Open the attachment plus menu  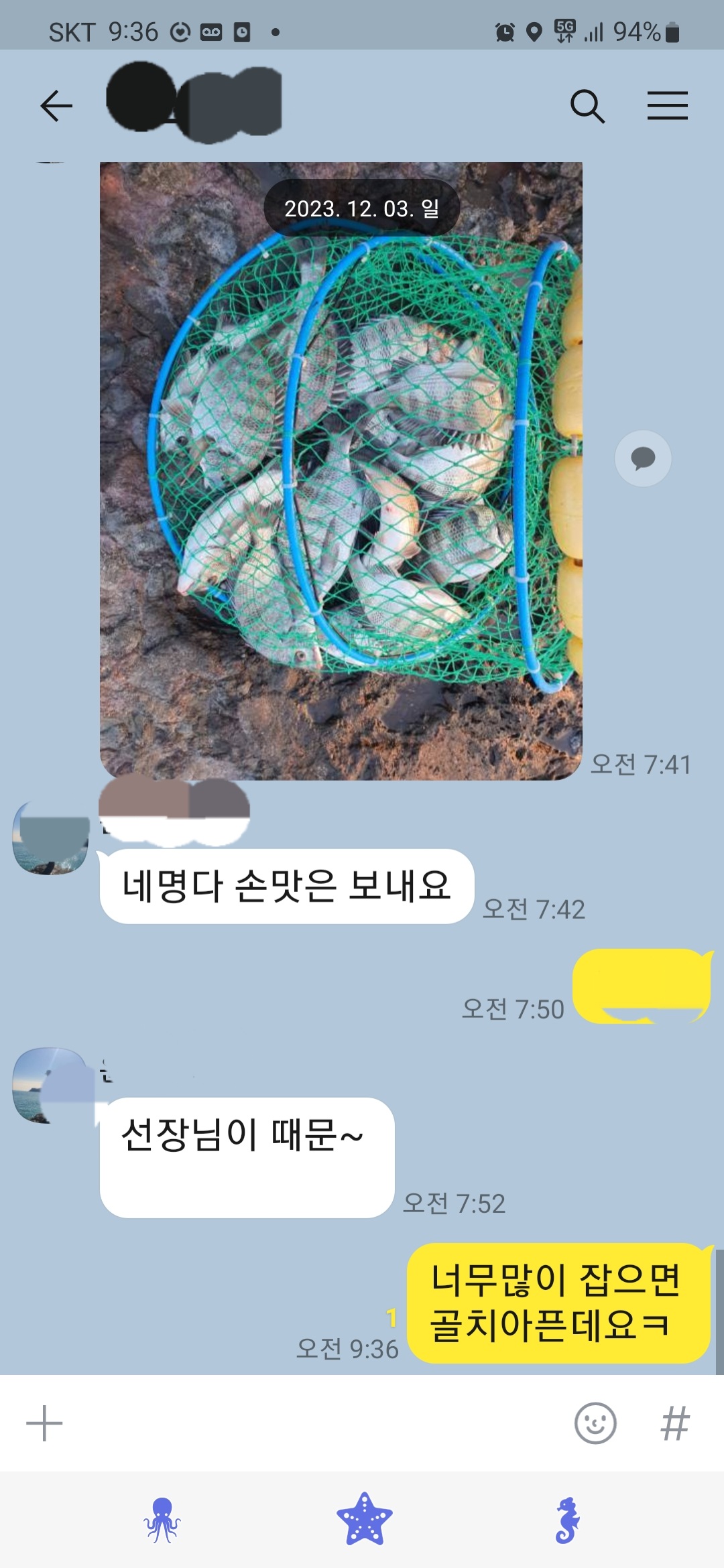[x=44, y=1423]
